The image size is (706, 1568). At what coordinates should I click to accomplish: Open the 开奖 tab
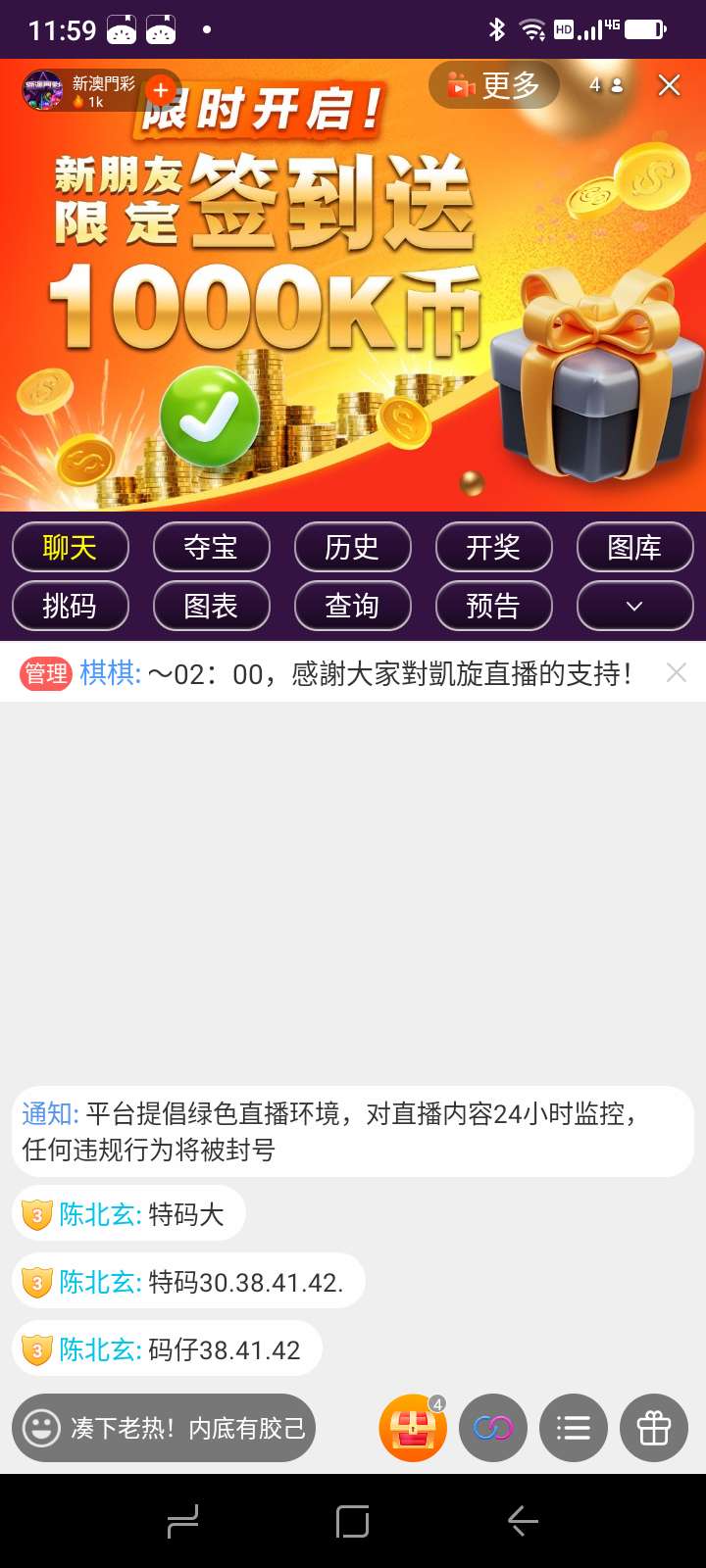tap(494, 547)
